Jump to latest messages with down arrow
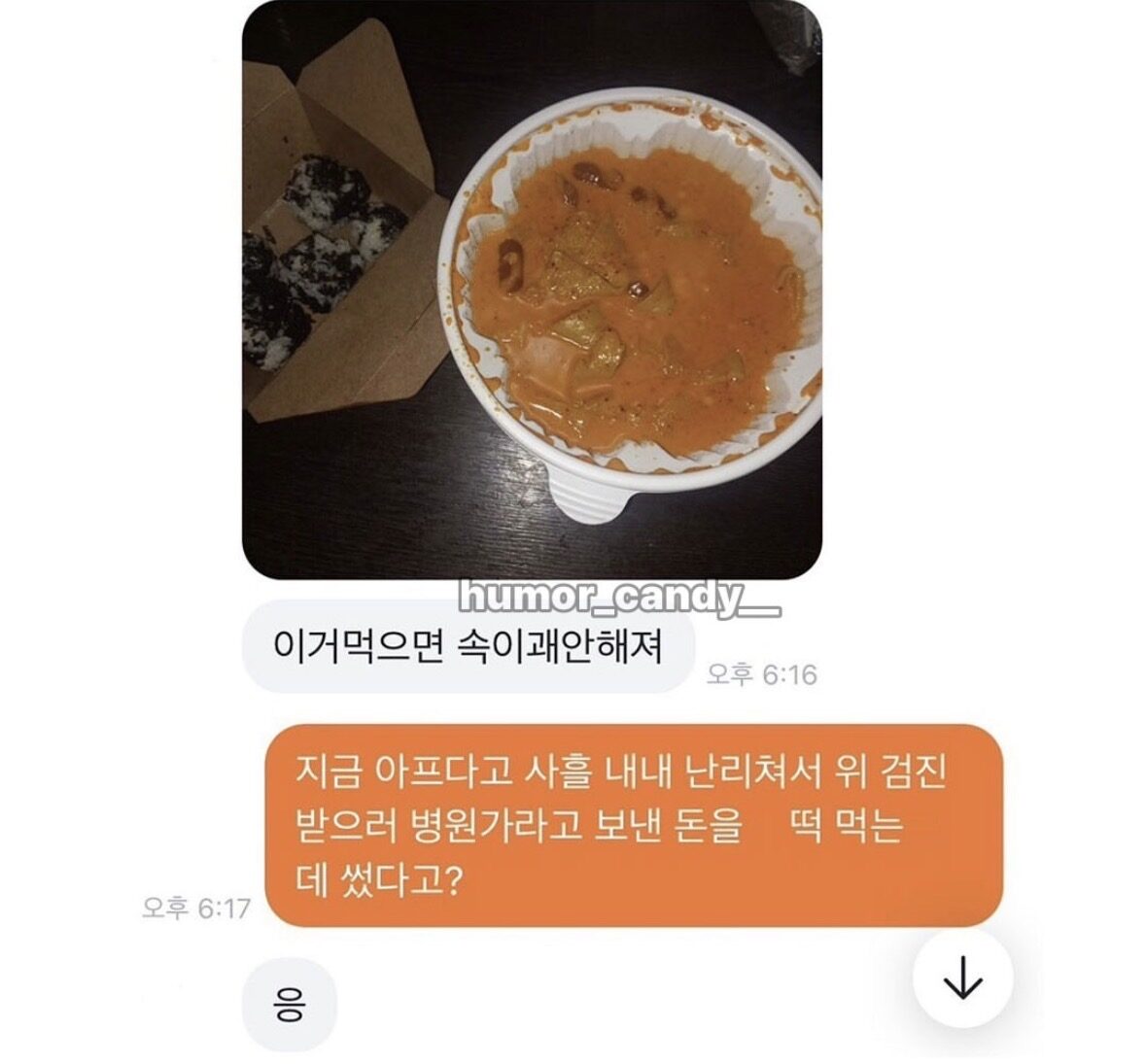Viewport: 1146px width, 1064px height. tap(962, 981)
